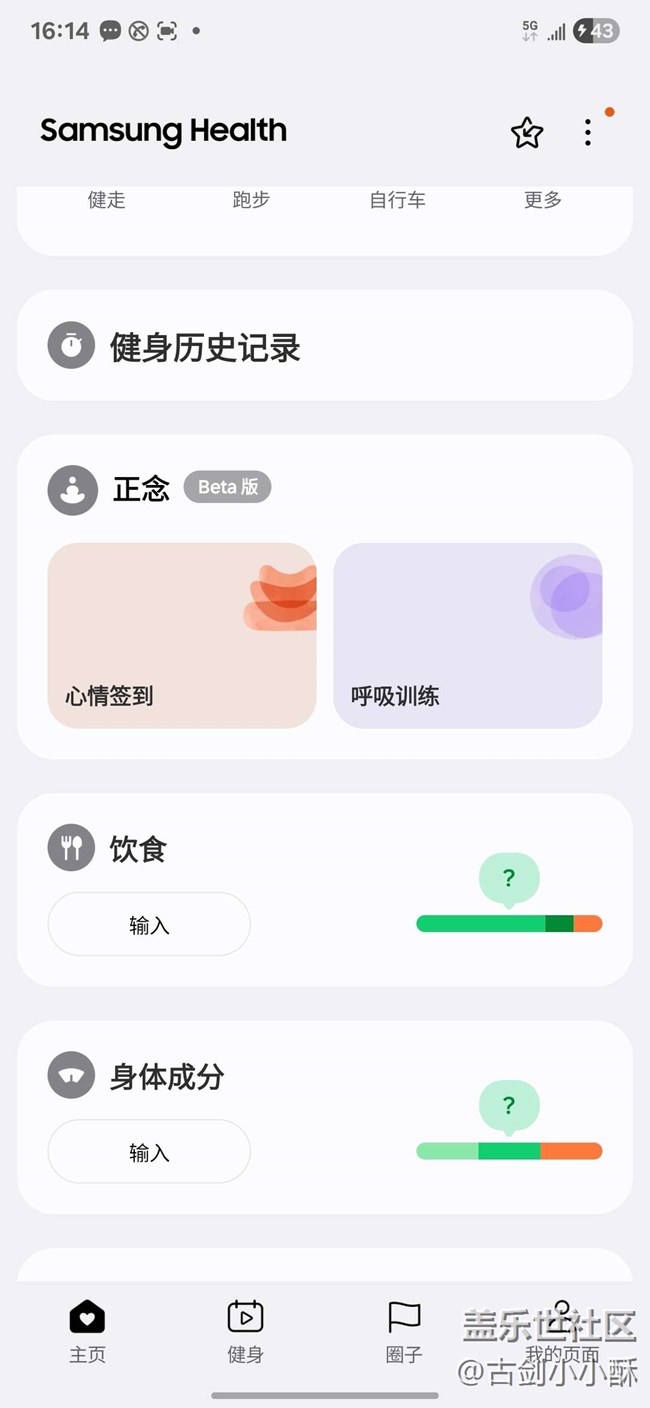Screen dimensions: 650x1408
Task: Open the star badge icon in header
Action: click(527, 133)
